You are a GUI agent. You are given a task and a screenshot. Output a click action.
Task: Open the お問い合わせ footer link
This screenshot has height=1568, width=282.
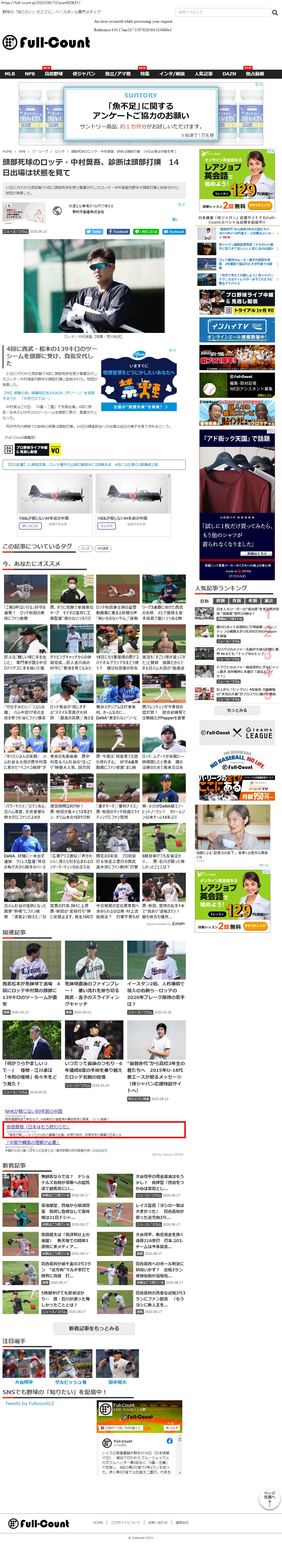158,1522
